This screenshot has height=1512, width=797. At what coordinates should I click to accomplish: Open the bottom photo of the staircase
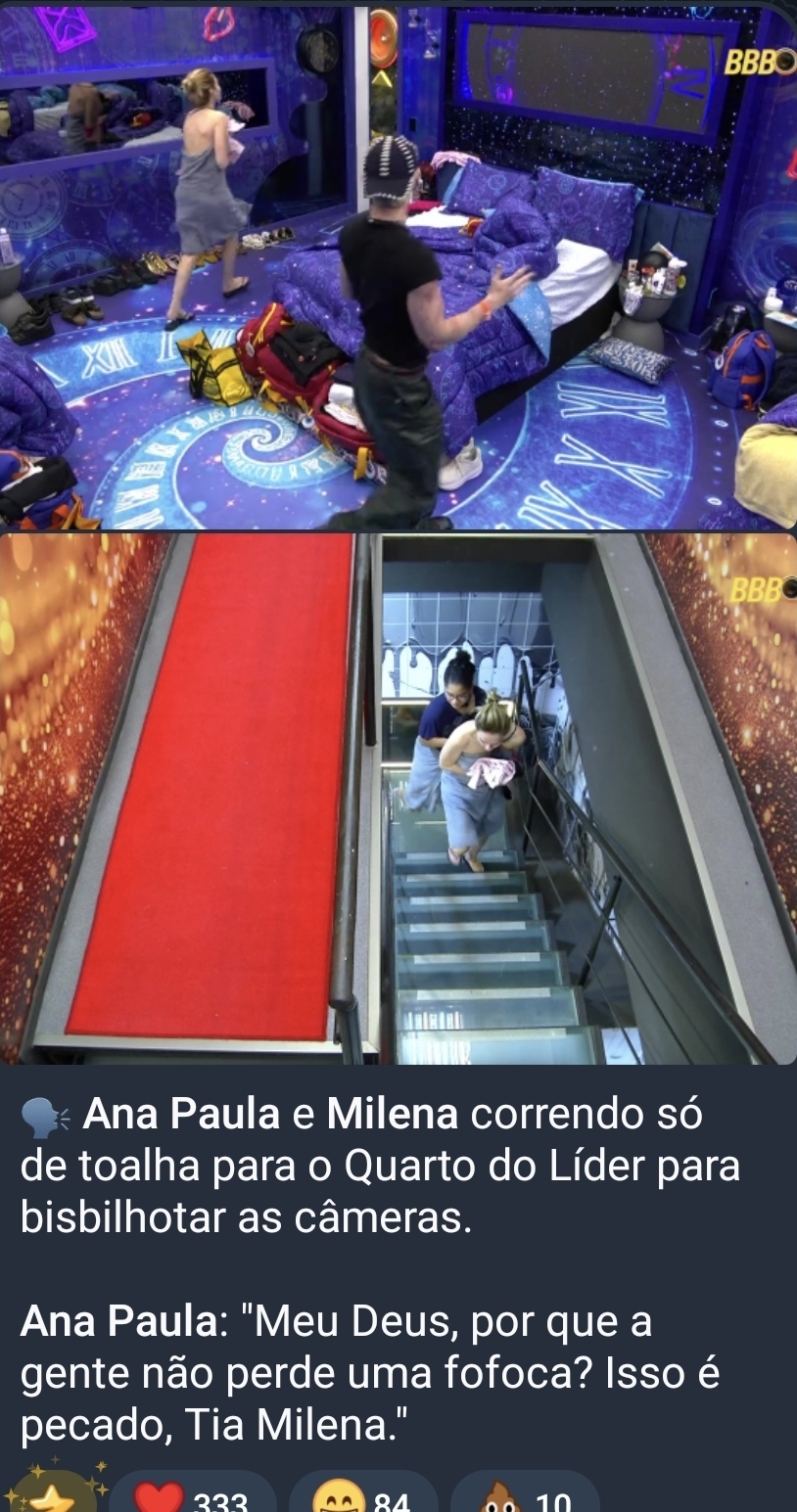click(x=398, y=798)
